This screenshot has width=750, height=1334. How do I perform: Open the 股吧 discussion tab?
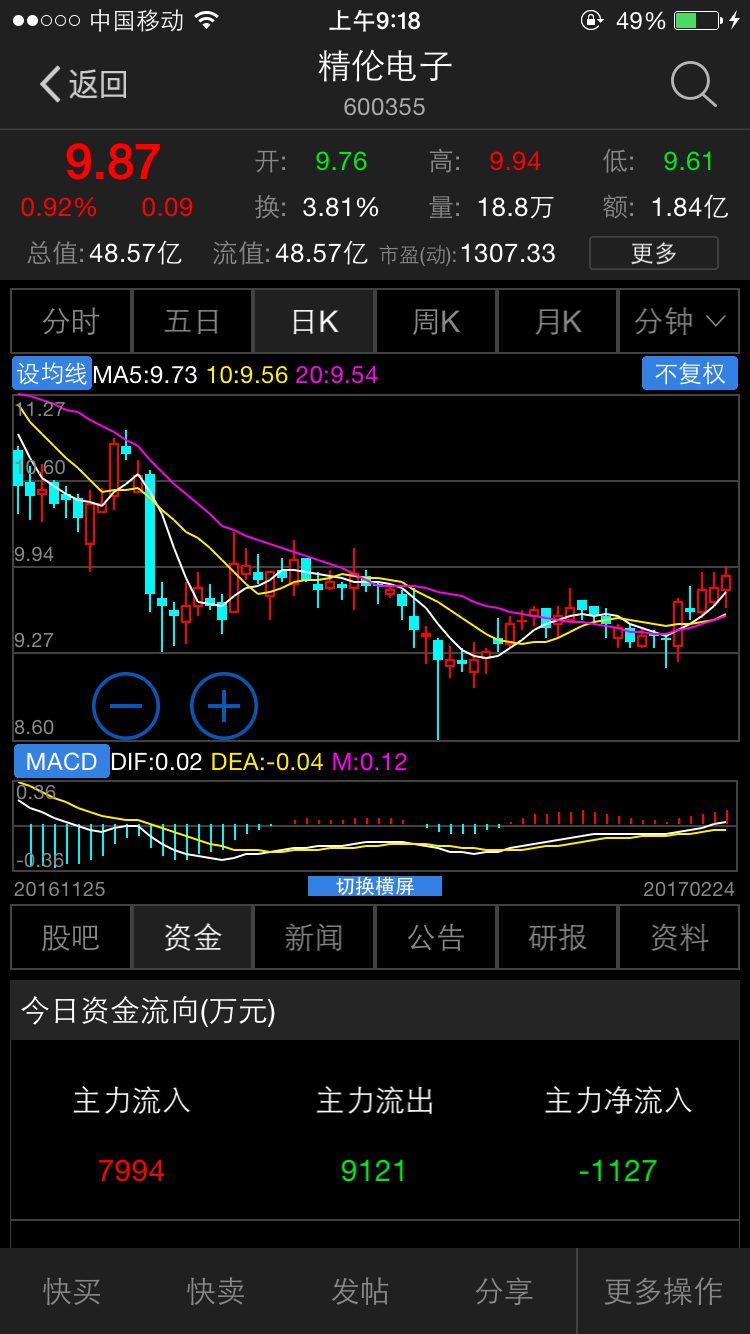[x=71, y=937]
